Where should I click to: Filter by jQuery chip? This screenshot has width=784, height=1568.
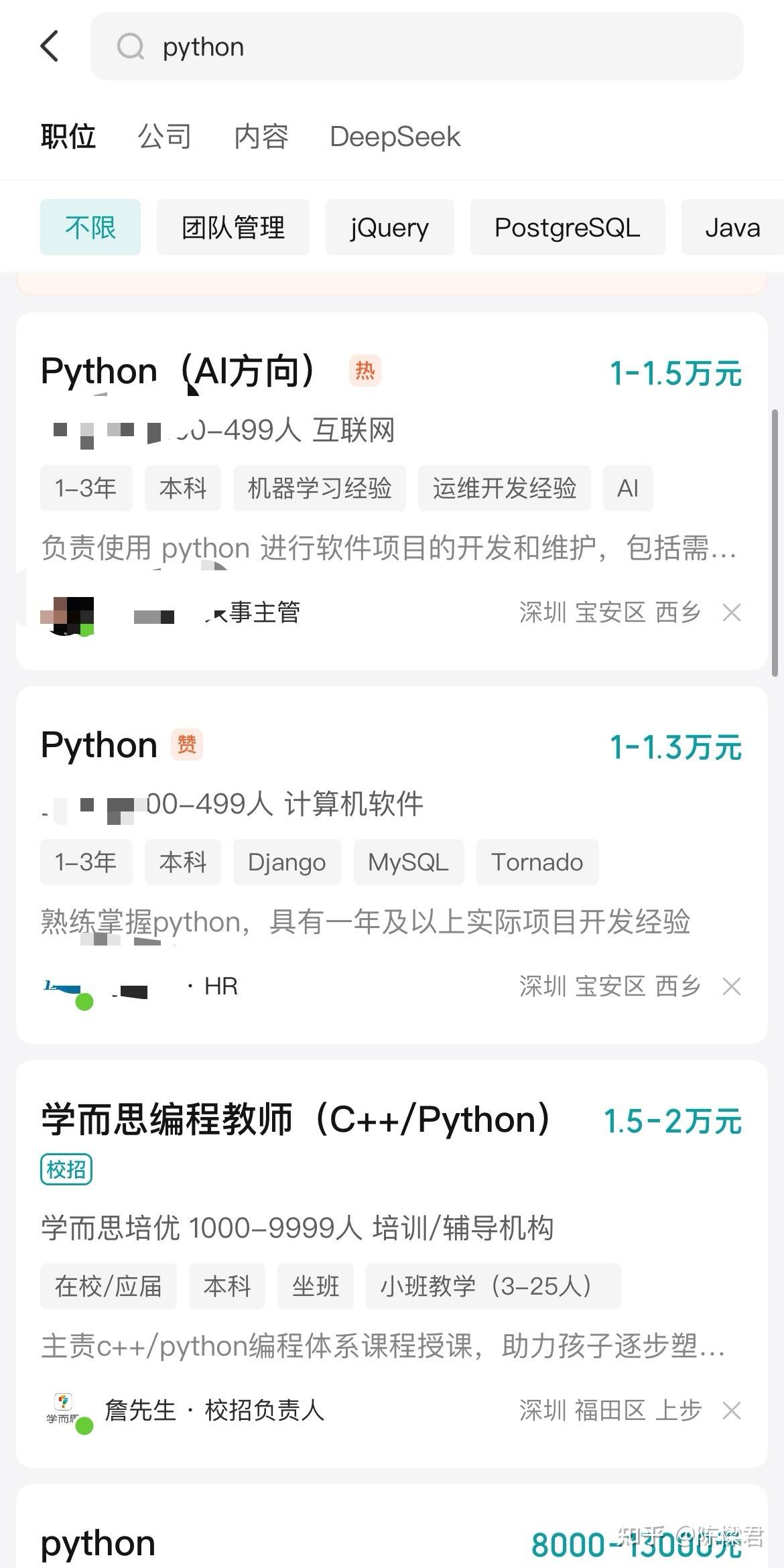click(389, 227)
